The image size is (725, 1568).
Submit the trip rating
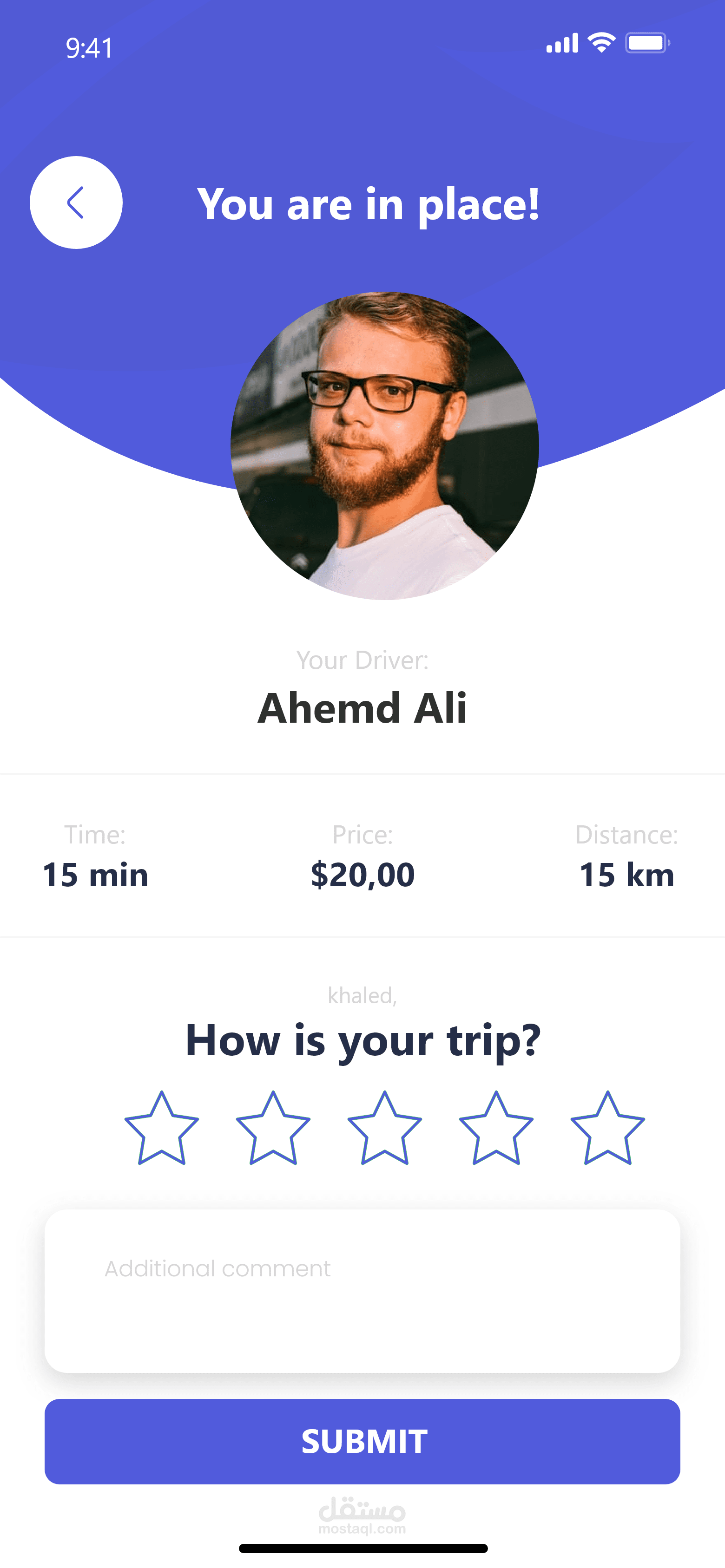[362, 1441]
